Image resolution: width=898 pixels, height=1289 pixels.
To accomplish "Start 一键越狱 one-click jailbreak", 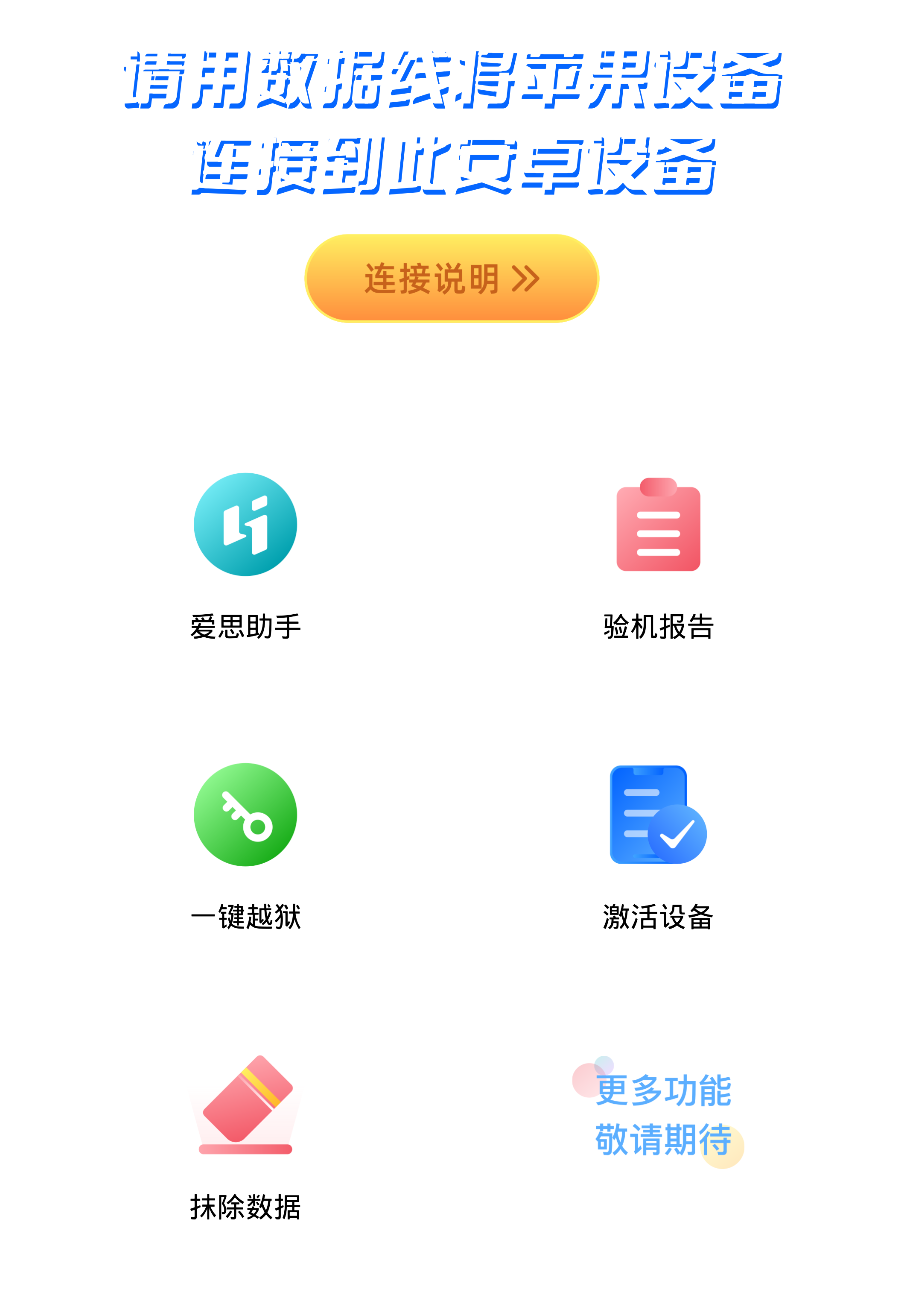I will 245,815.
